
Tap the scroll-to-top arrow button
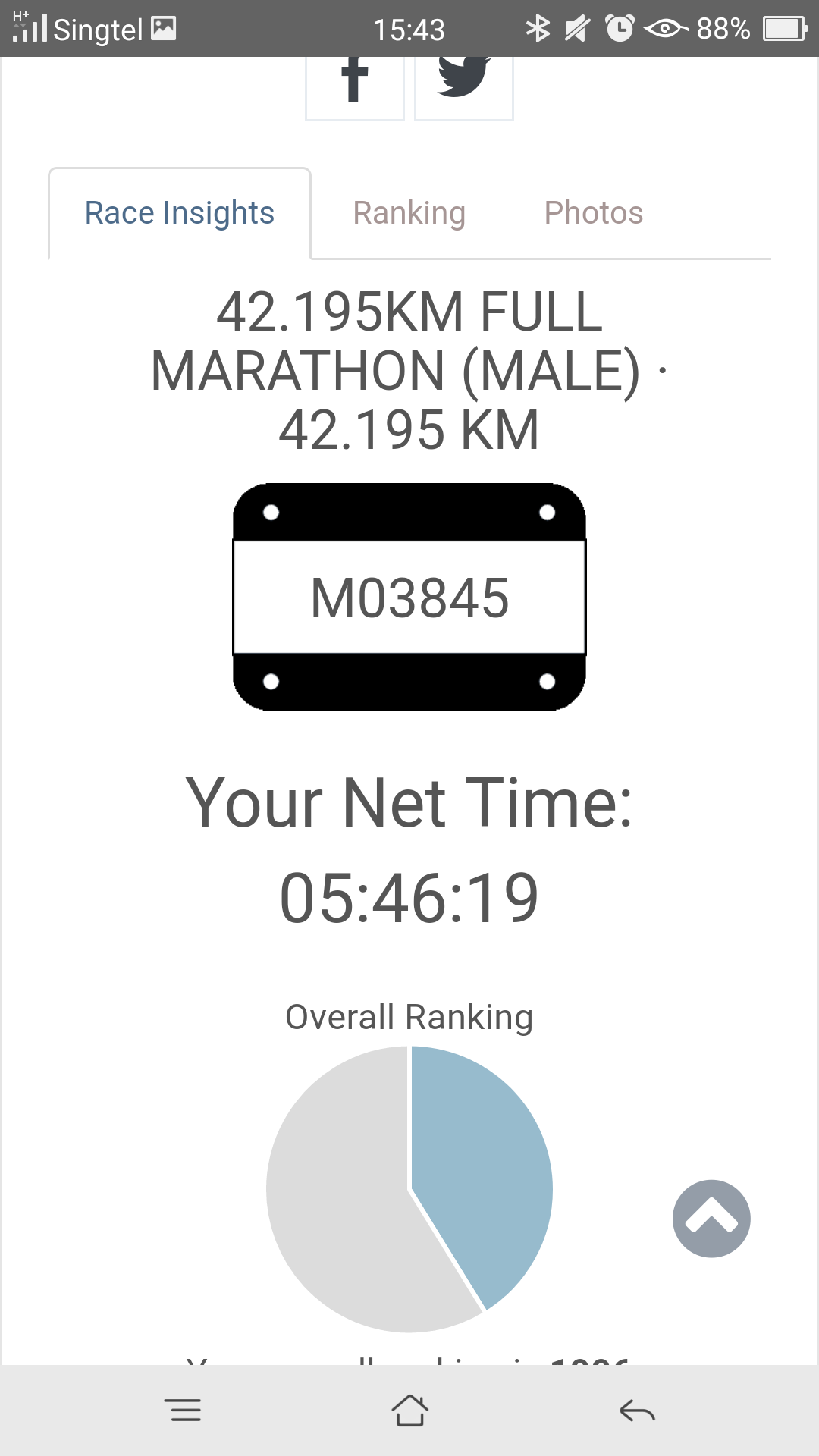pos(711,1219)
